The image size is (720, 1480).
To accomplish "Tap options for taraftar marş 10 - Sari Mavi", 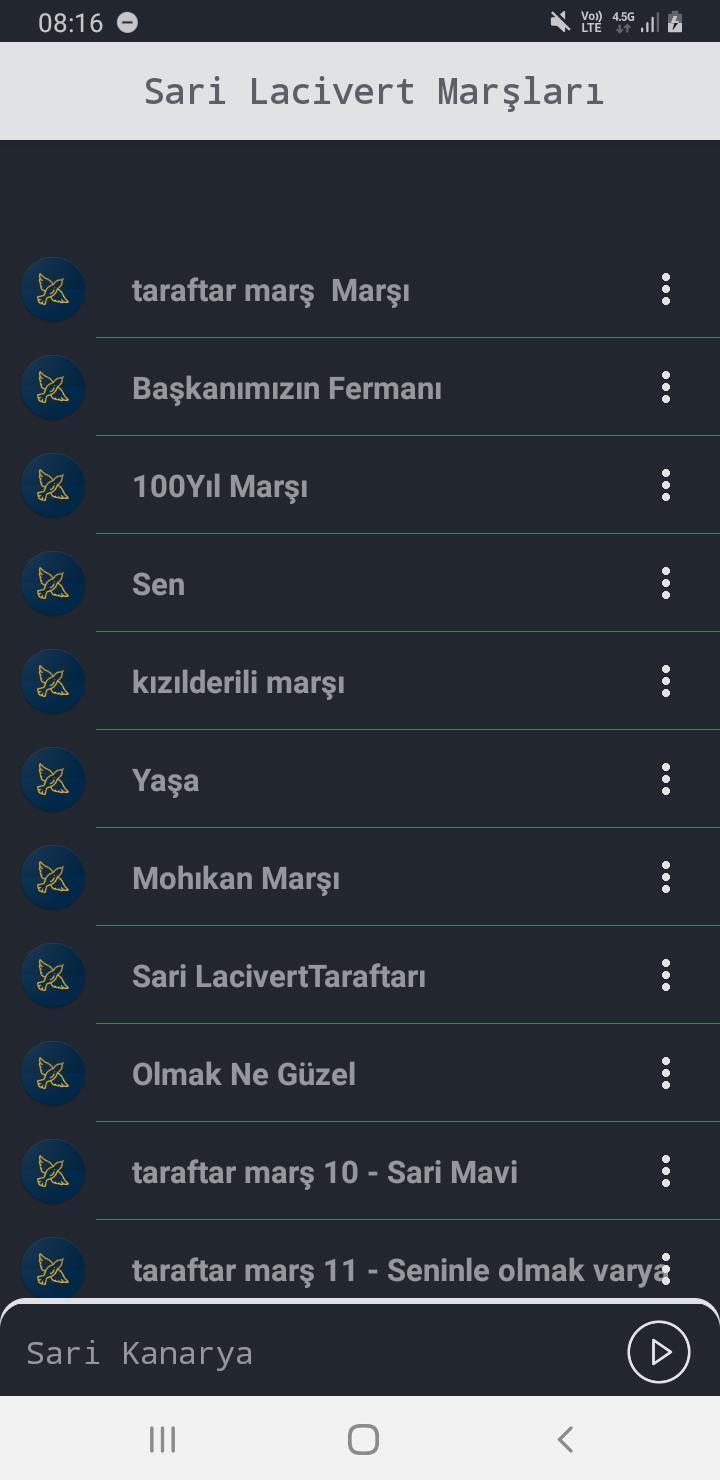I will 666,1172.
